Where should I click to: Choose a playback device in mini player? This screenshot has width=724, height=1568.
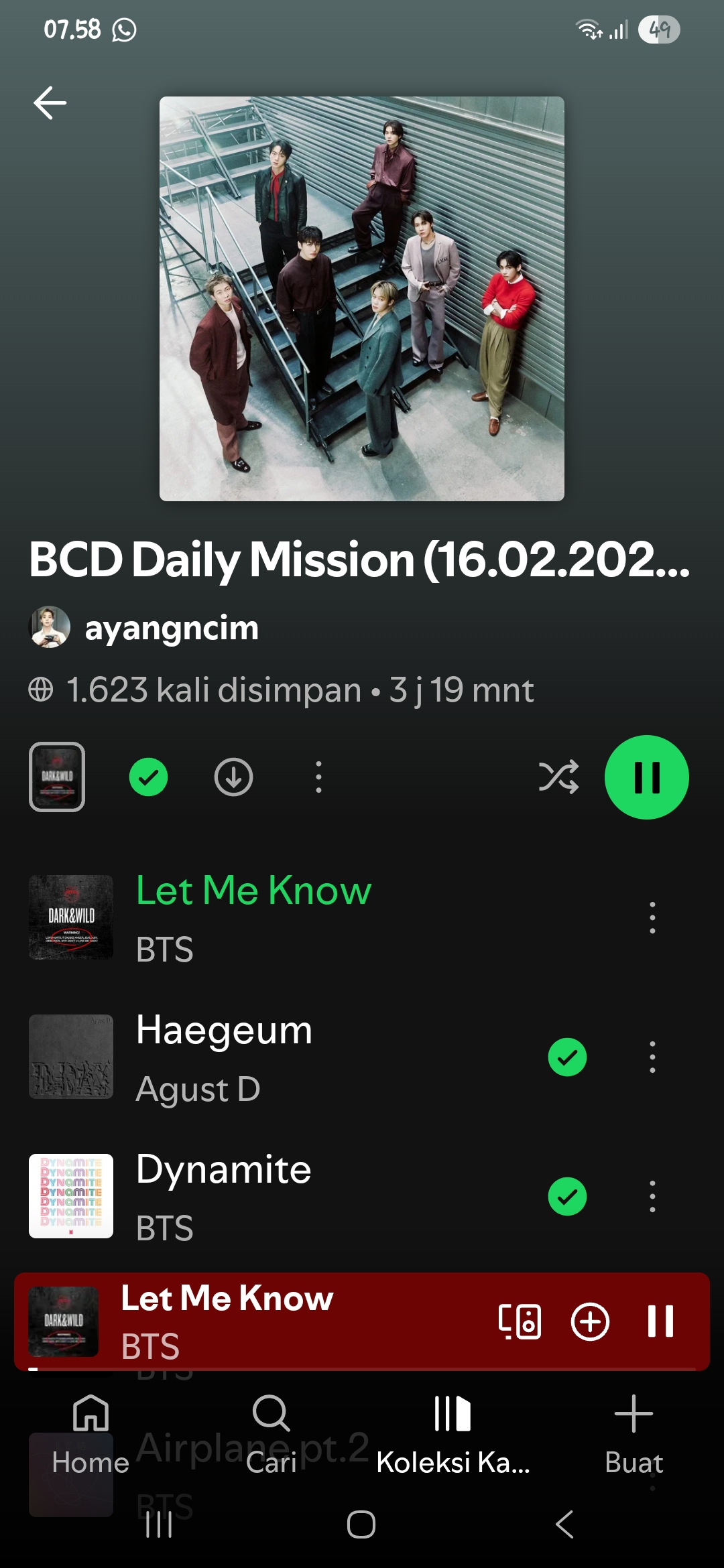(x=520, y=1321)
